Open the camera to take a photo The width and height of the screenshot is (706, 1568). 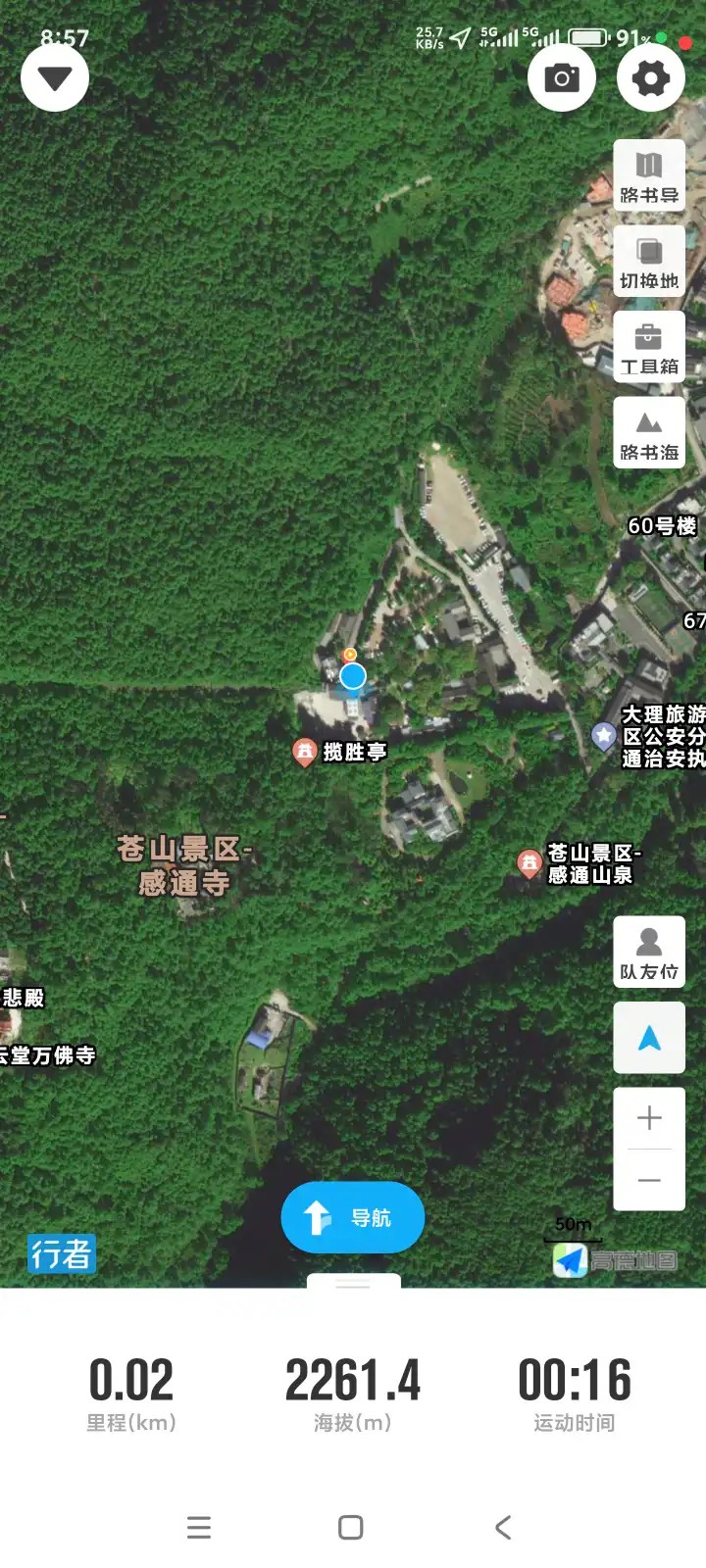tap(562, 77)
